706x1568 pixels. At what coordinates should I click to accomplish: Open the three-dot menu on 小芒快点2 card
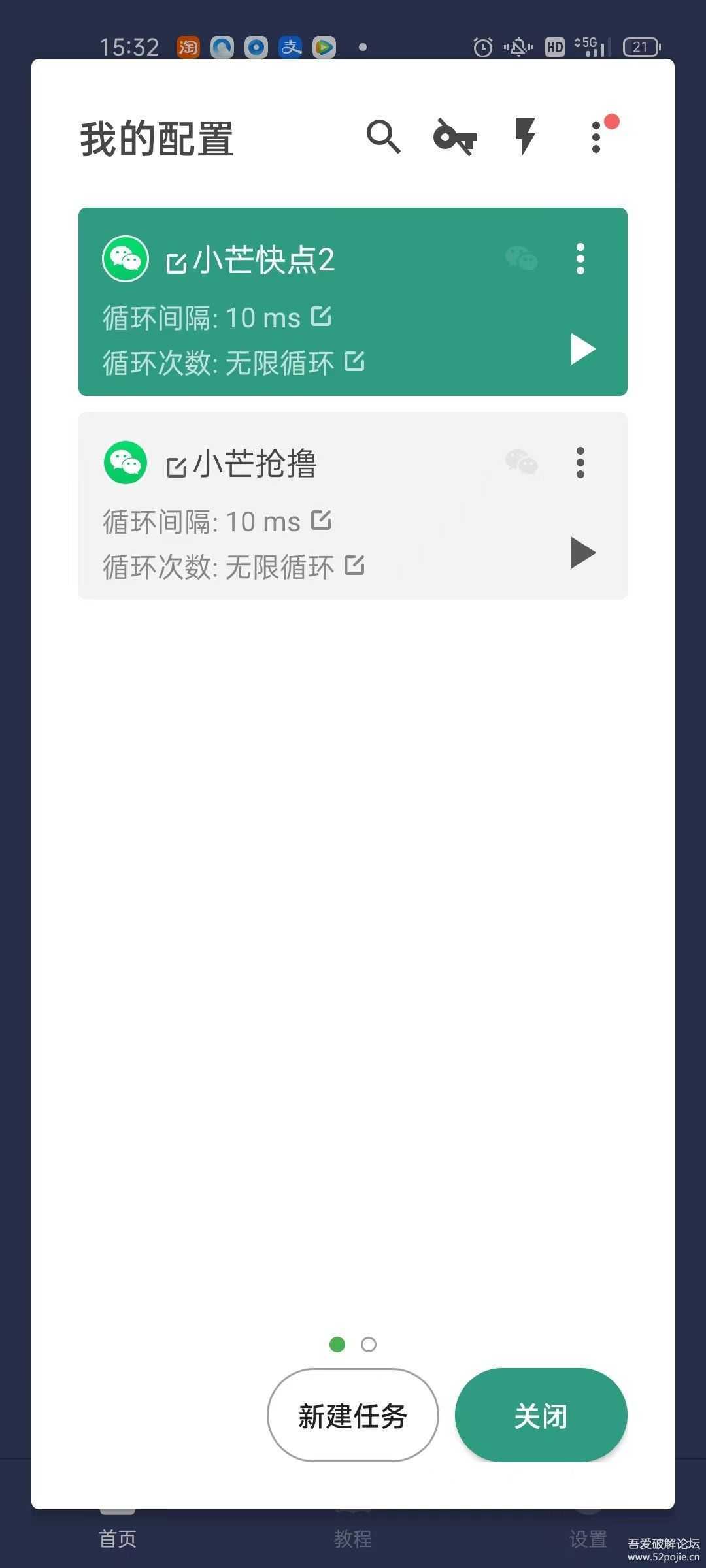(x=580, y=258)
